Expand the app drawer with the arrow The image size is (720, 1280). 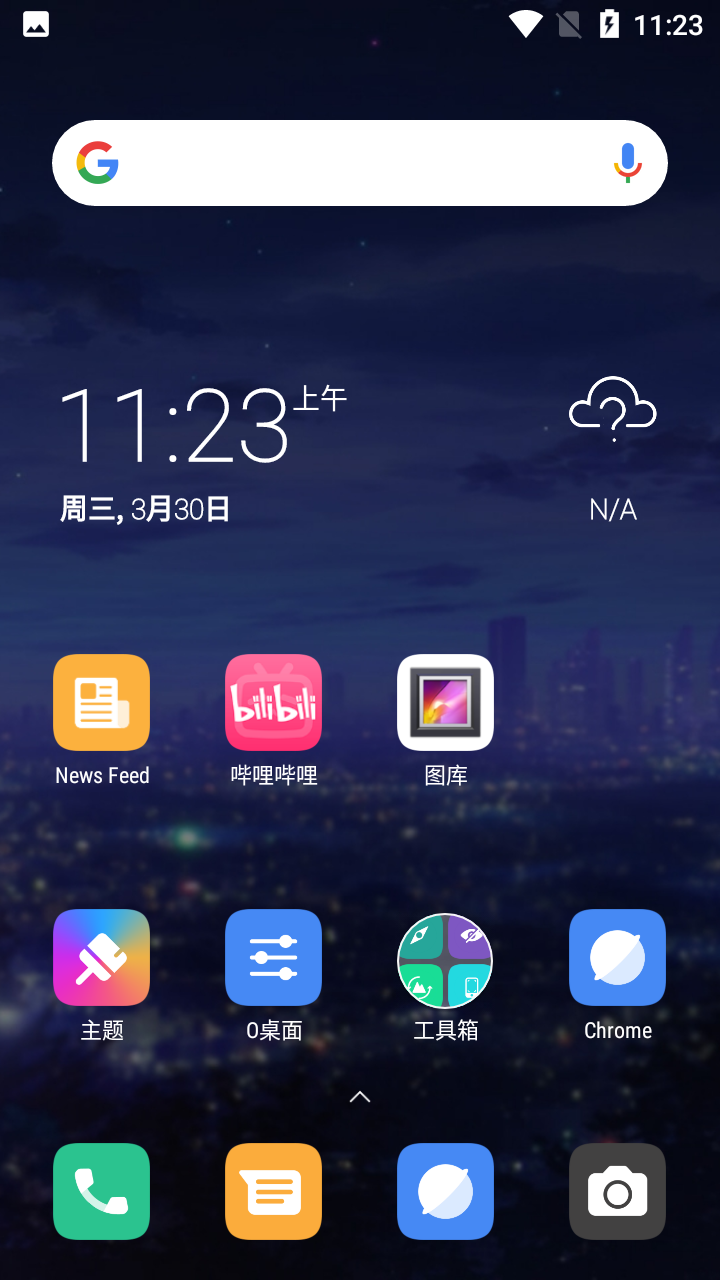click(x=360, y=1096)
